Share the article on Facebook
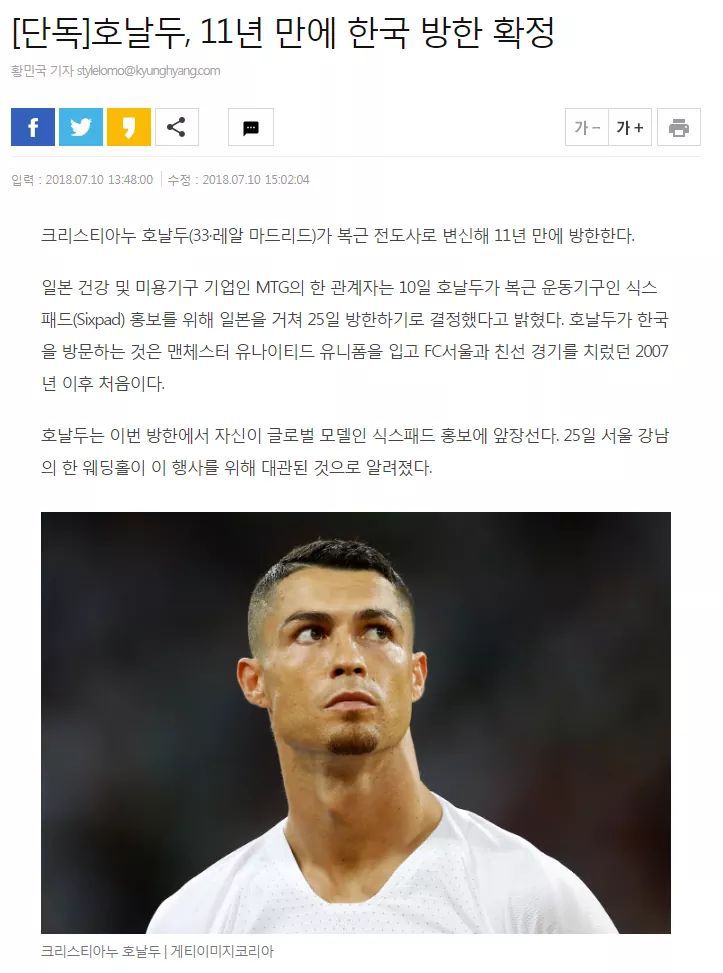Viewport: 723px width, 973px height. 33,127
